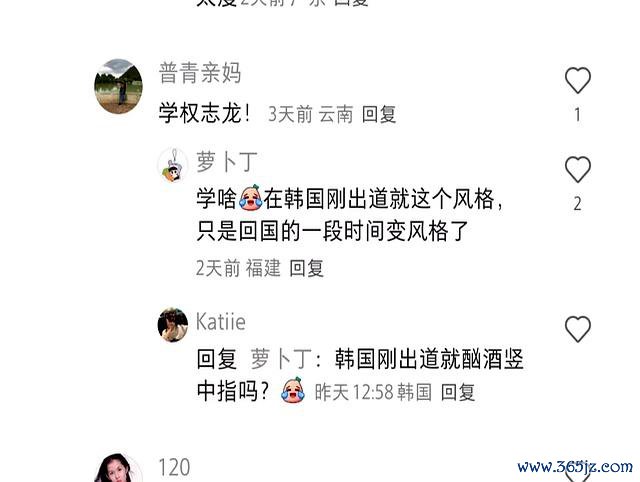Like Katiie's reply
640x482 pixels.
click(x=577, y=329)
